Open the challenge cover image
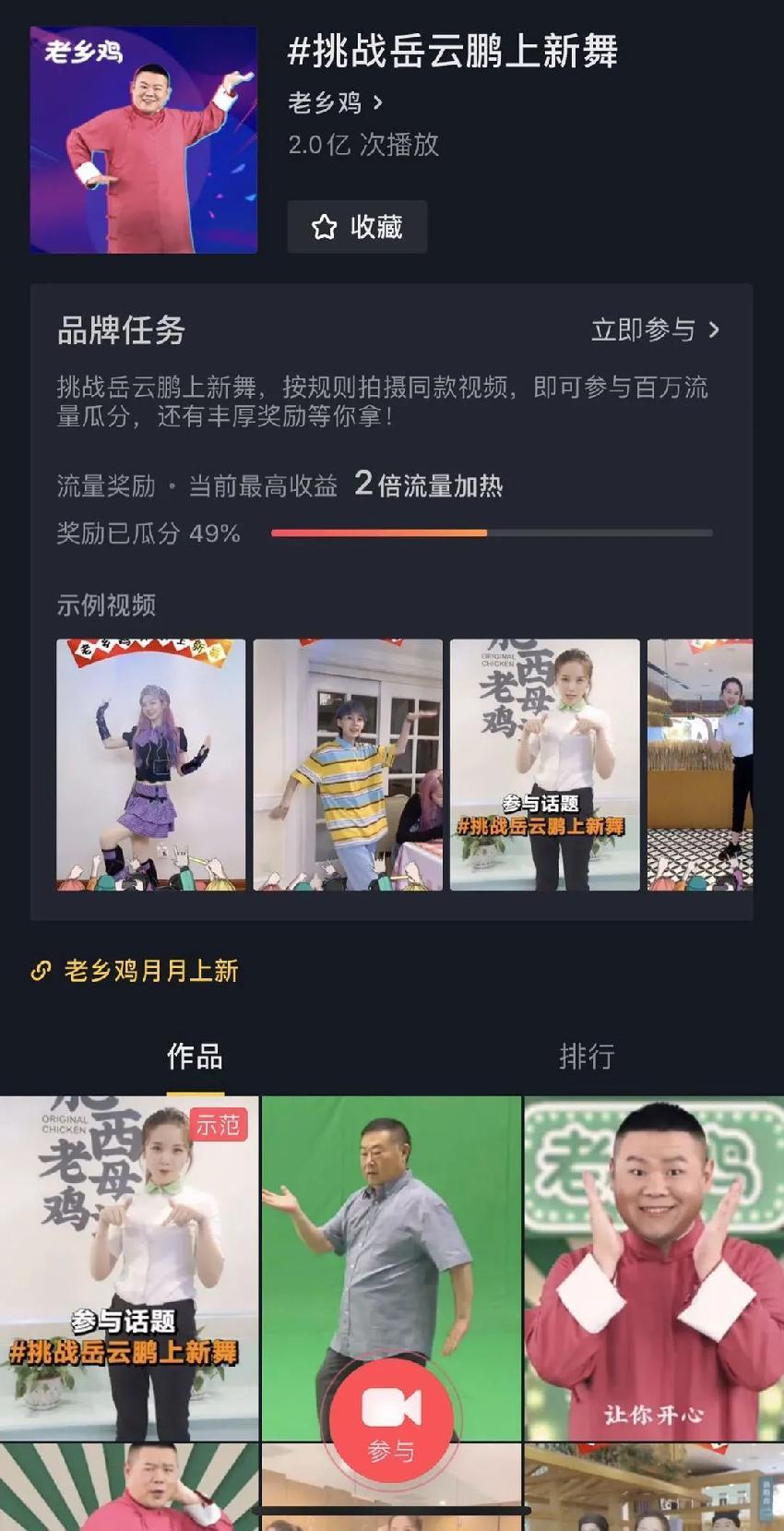Image resolution: width=784 pixels, height=1531 pixels. click(143, 139)
